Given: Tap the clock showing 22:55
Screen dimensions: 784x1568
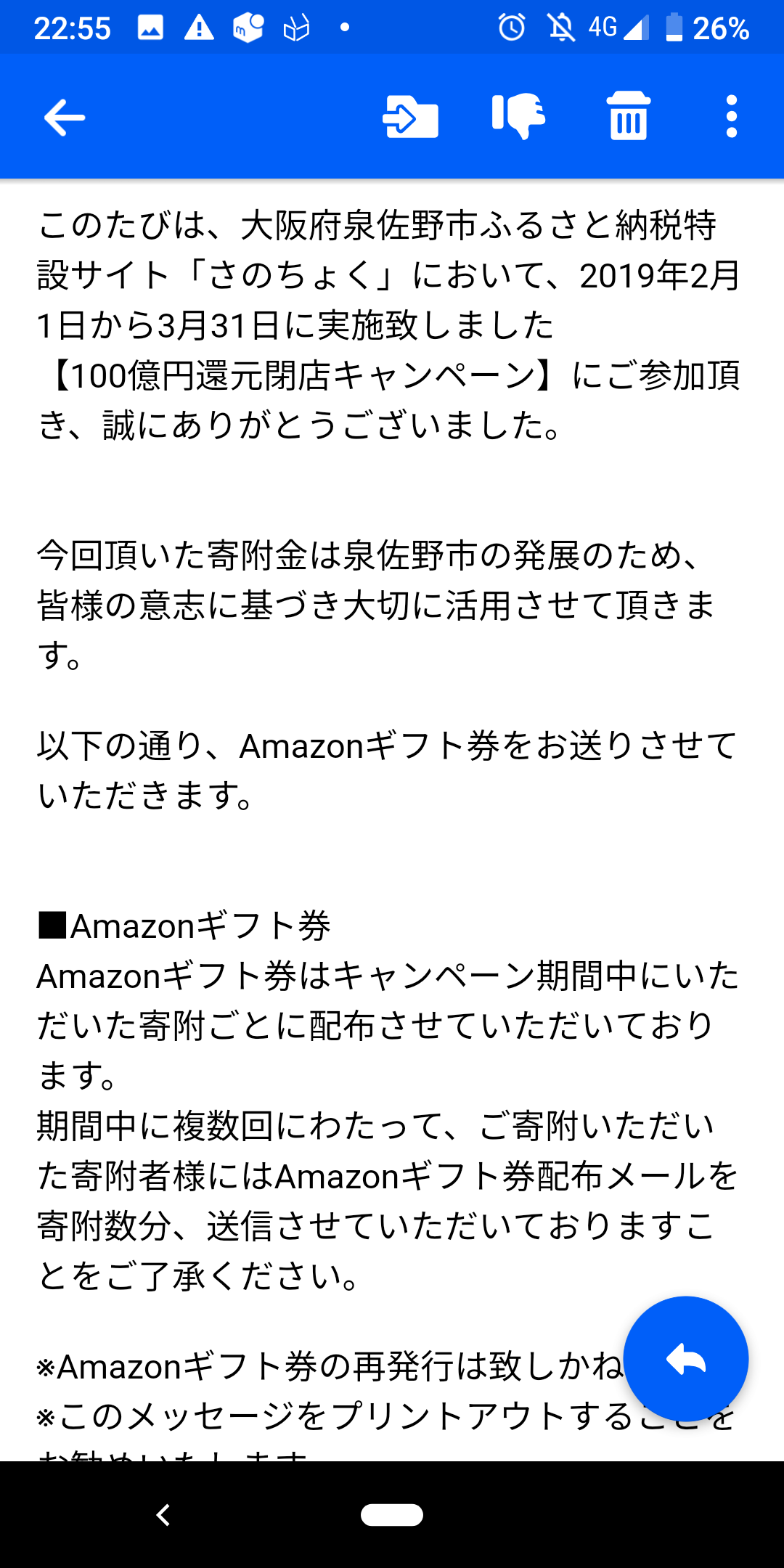Looking at the screenshot, I should pos(73,28).
